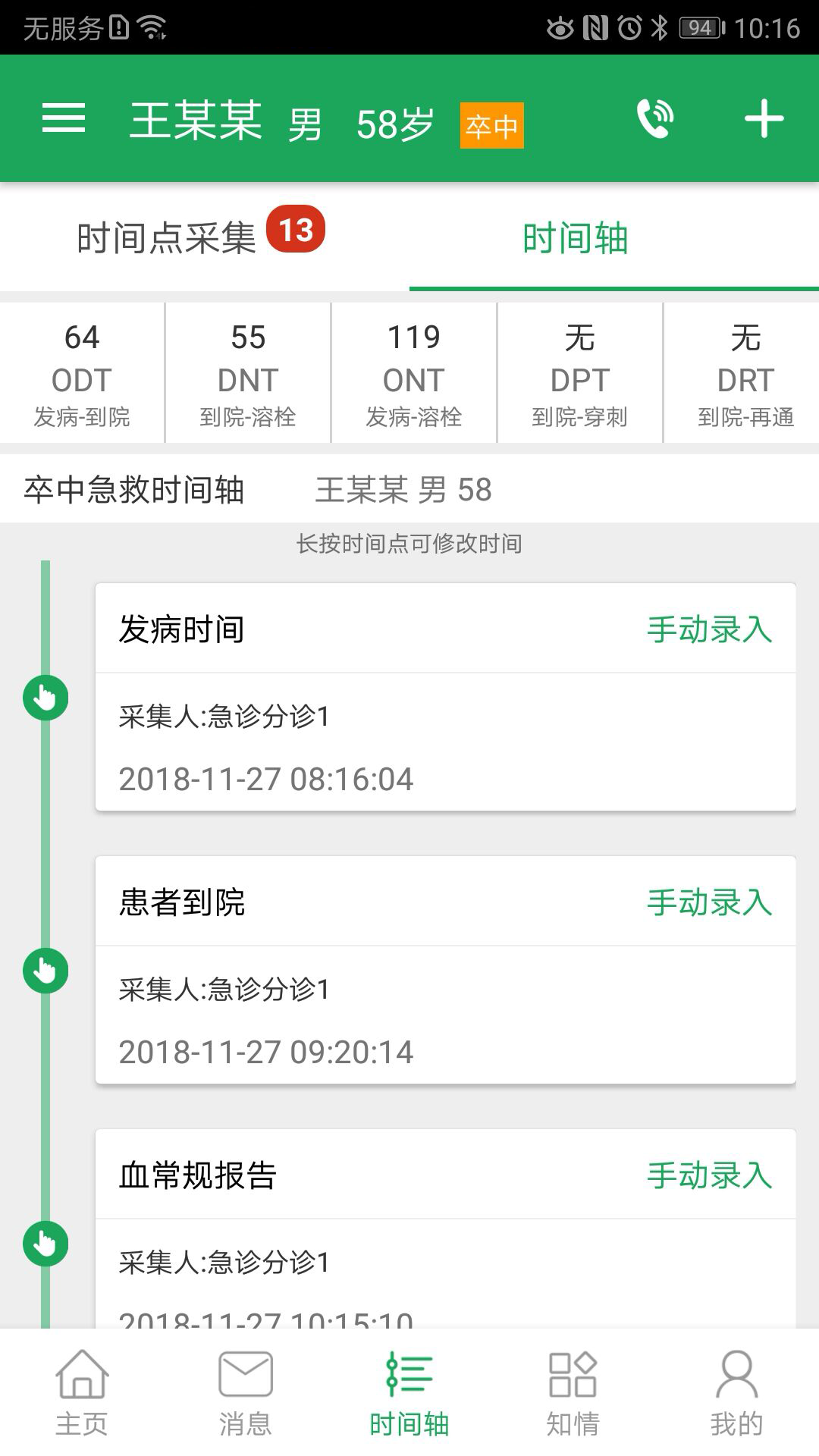Screen dimensions: 819x1456
Task: Click 手动录入 on the 患者到院 card
Action: (x=708, y=902)
